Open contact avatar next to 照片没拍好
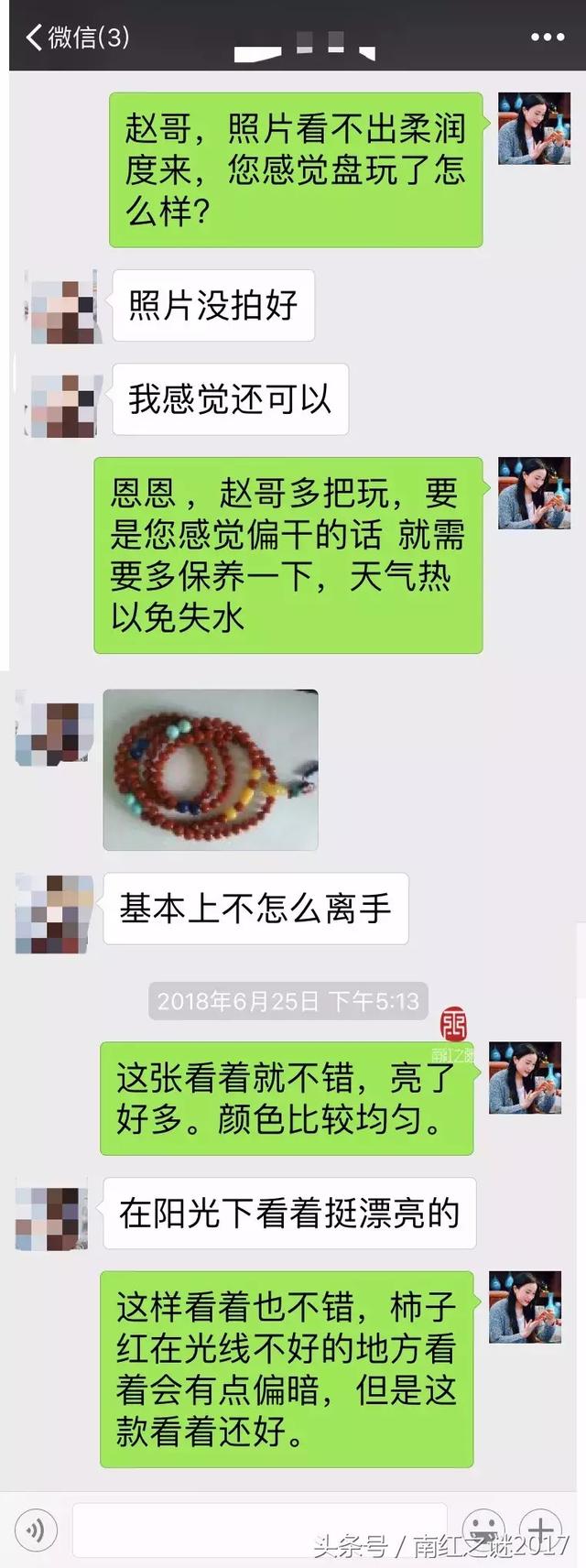586x1568 pixels. click(62, 307)
